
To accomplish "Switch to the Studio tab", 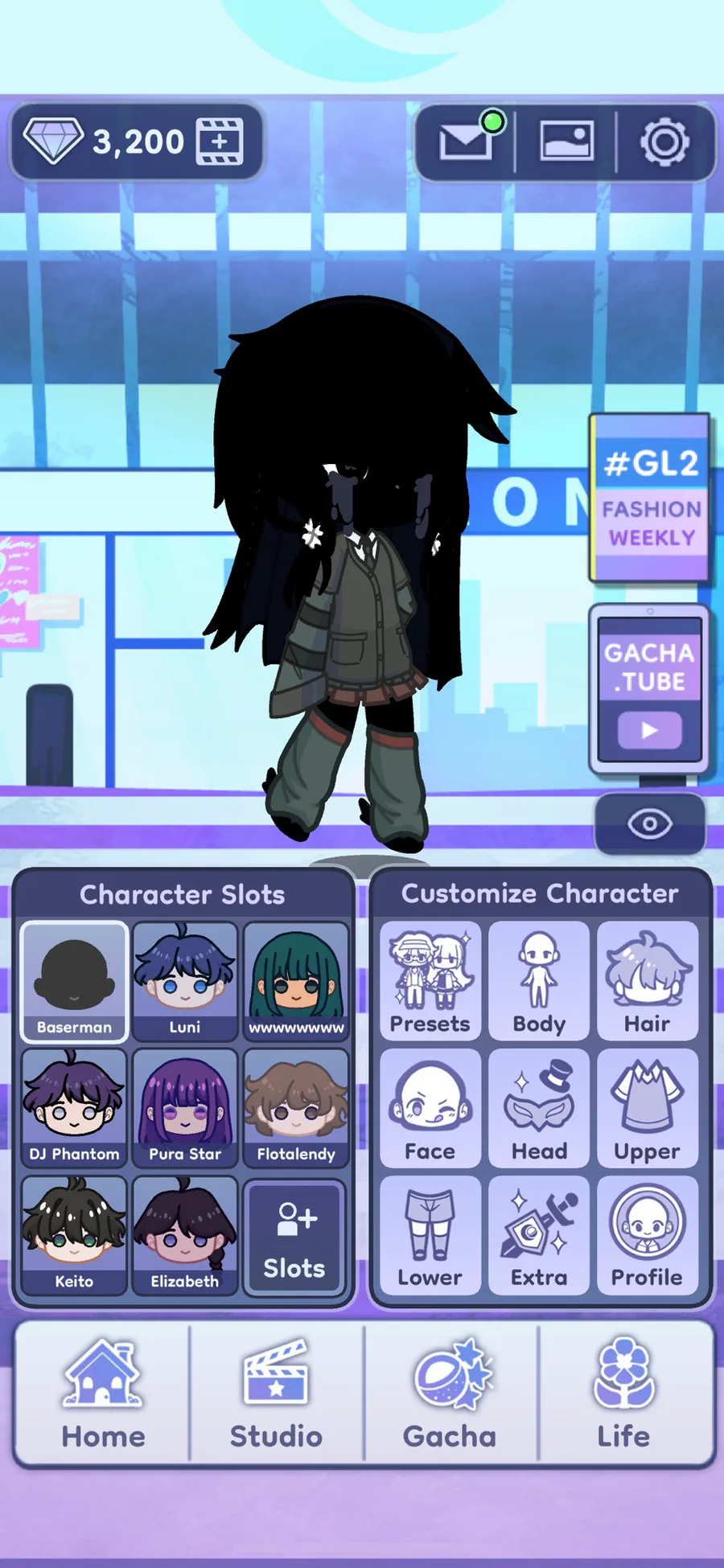I will coord(276,1394).
